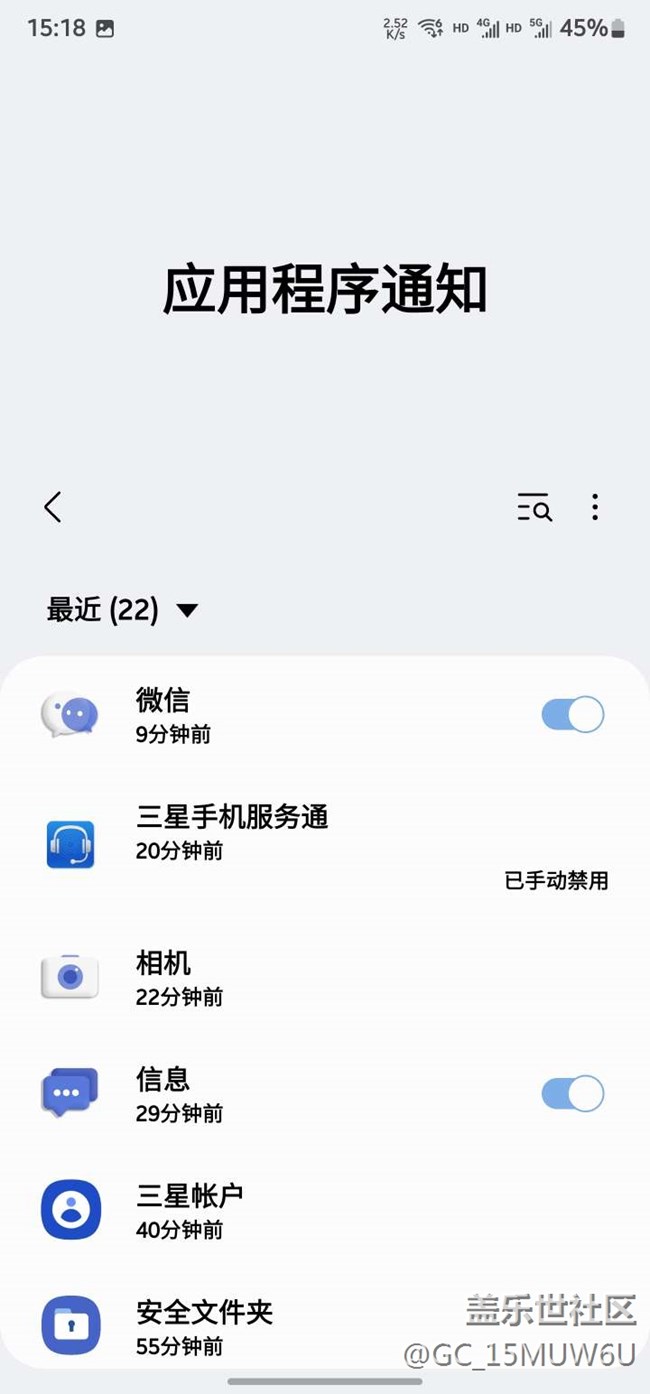Image resolution: width=650 pixels, height=1394 pixels.
Task: Open 相机 notification settings
Action: point(250,978)
